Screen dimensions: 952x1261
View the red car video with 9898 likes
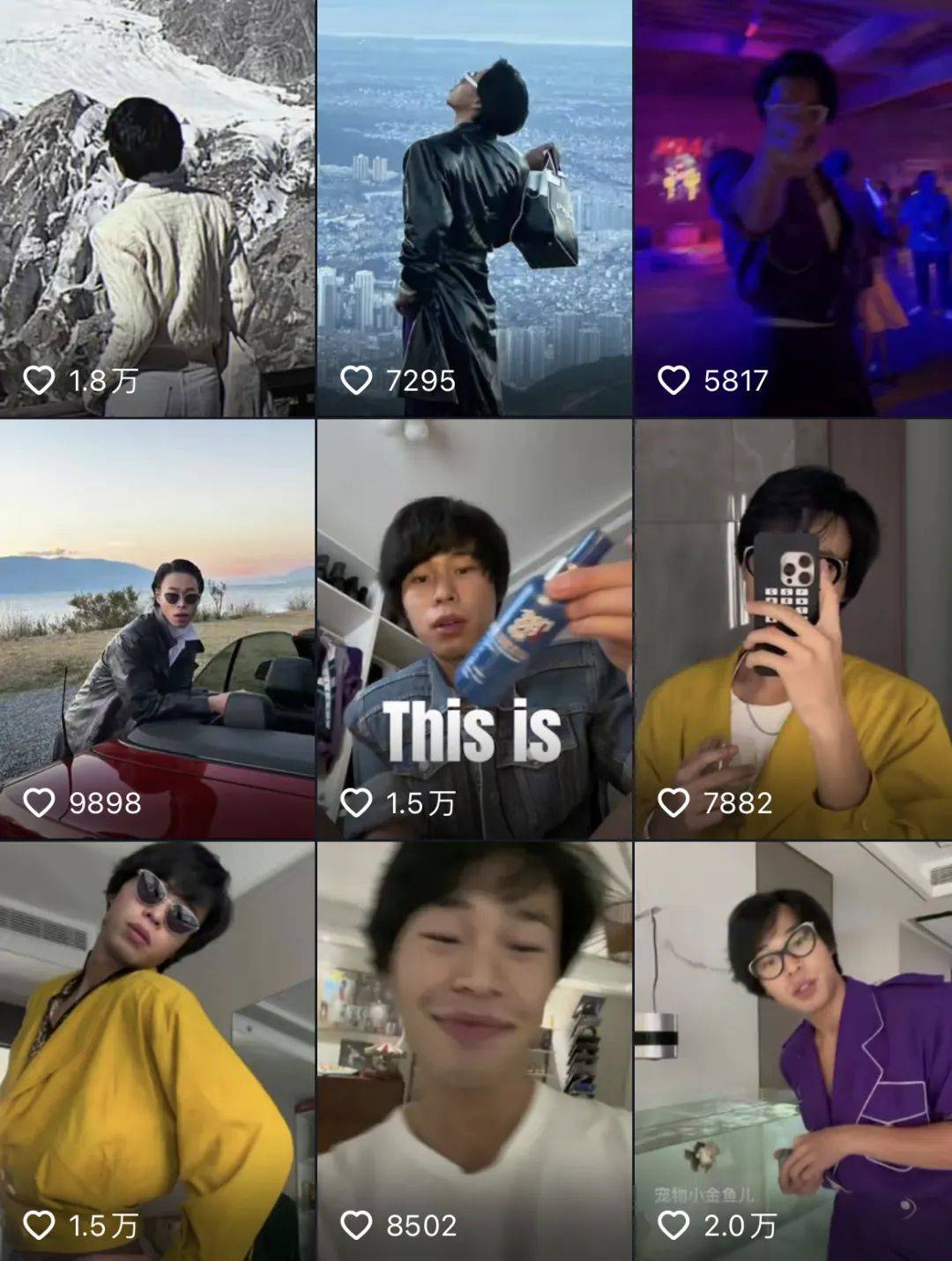pos(157,629)
